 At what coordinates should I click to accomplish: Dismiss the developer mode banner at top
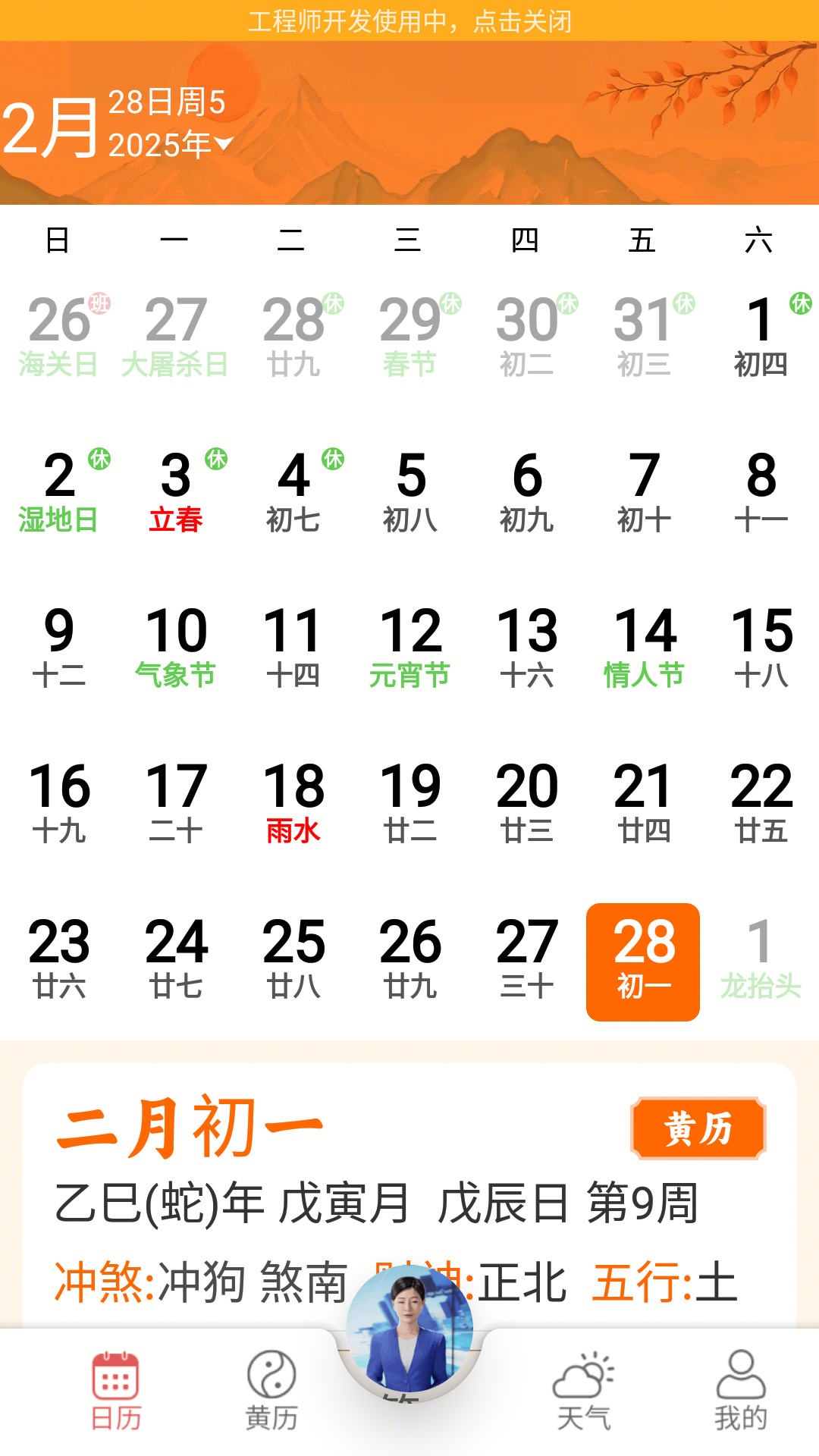coord(409,20)
